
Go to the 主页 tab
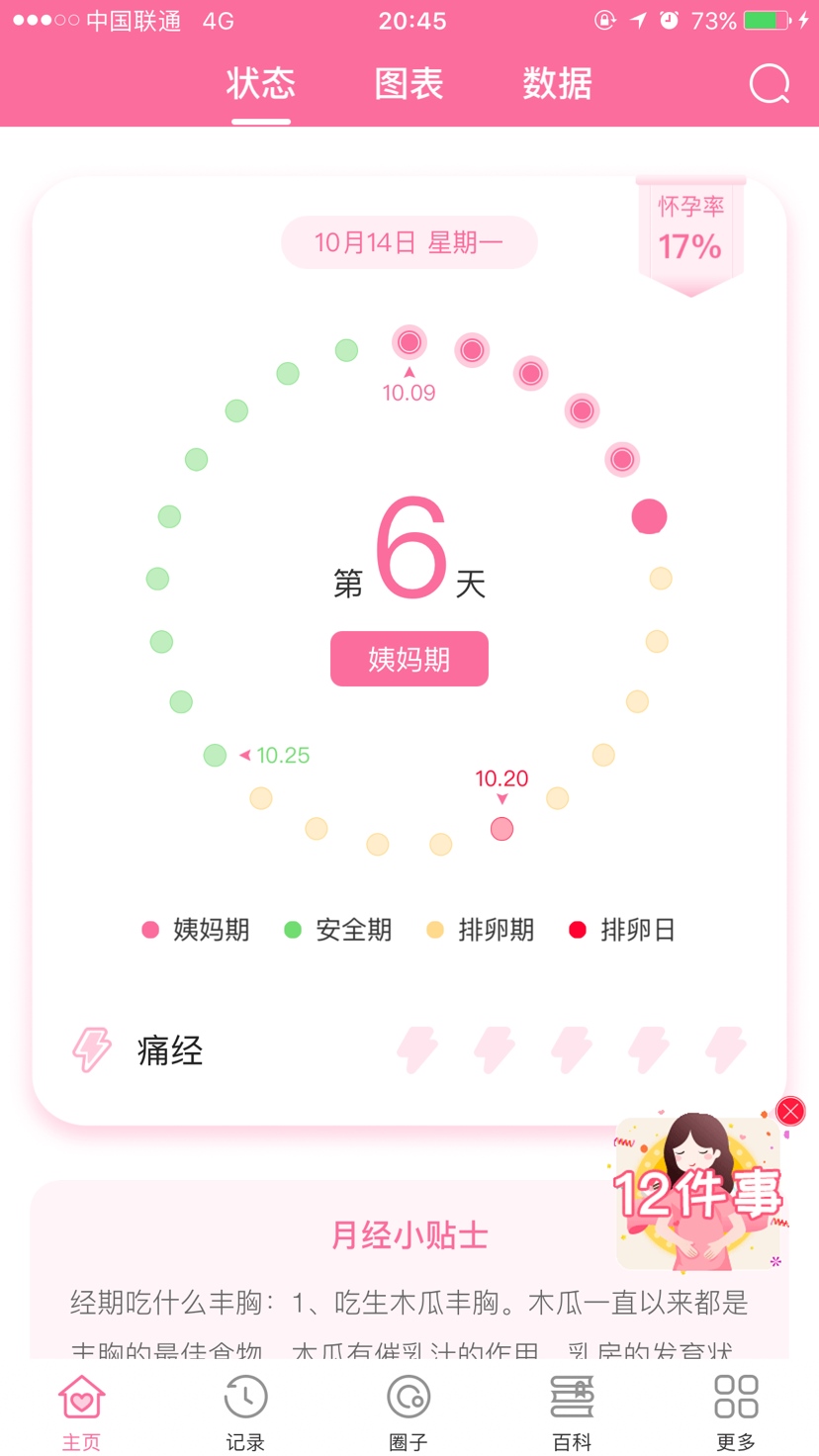pos(81,1410)
